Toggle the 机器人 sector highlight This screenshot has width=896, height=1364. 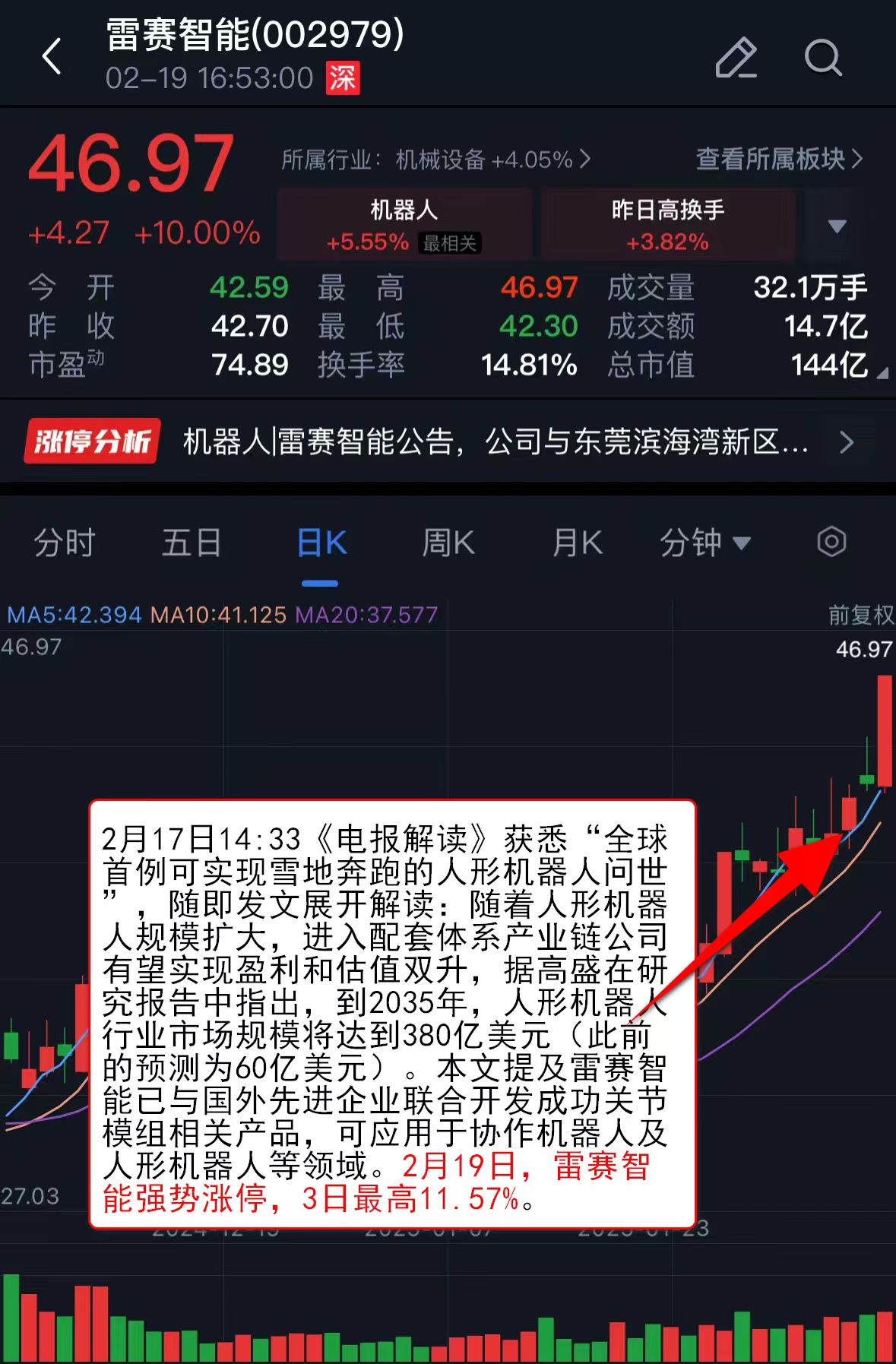404,224
